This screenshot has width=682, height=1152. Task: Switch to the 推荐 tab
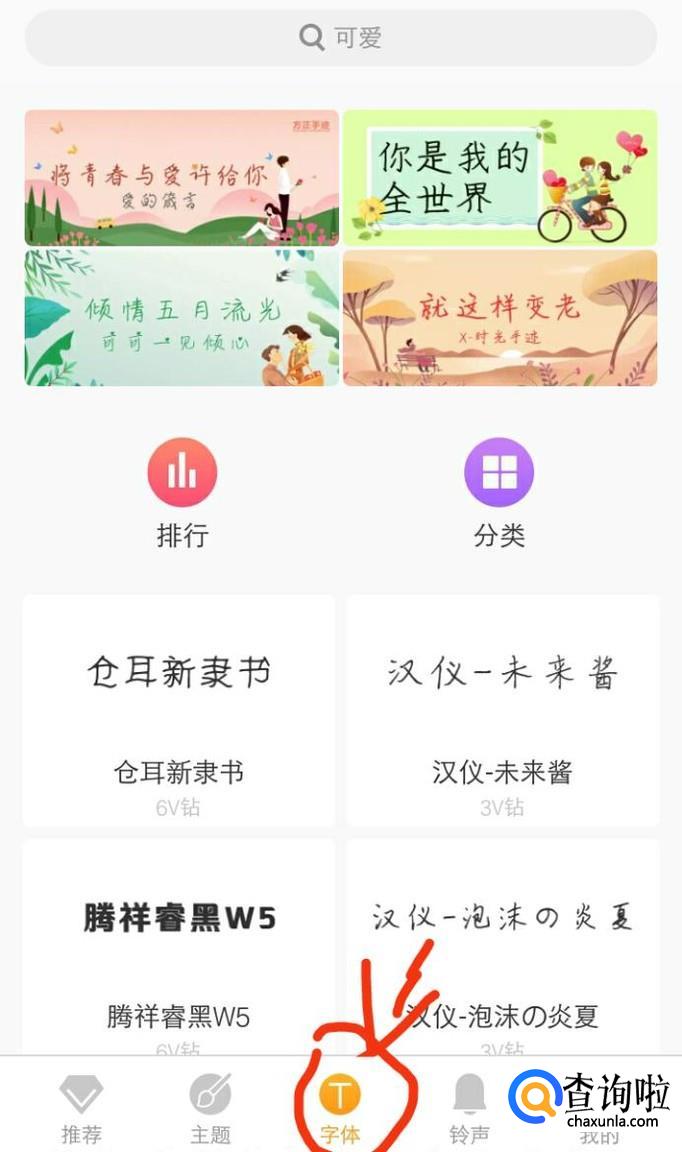pos(81,1108)
